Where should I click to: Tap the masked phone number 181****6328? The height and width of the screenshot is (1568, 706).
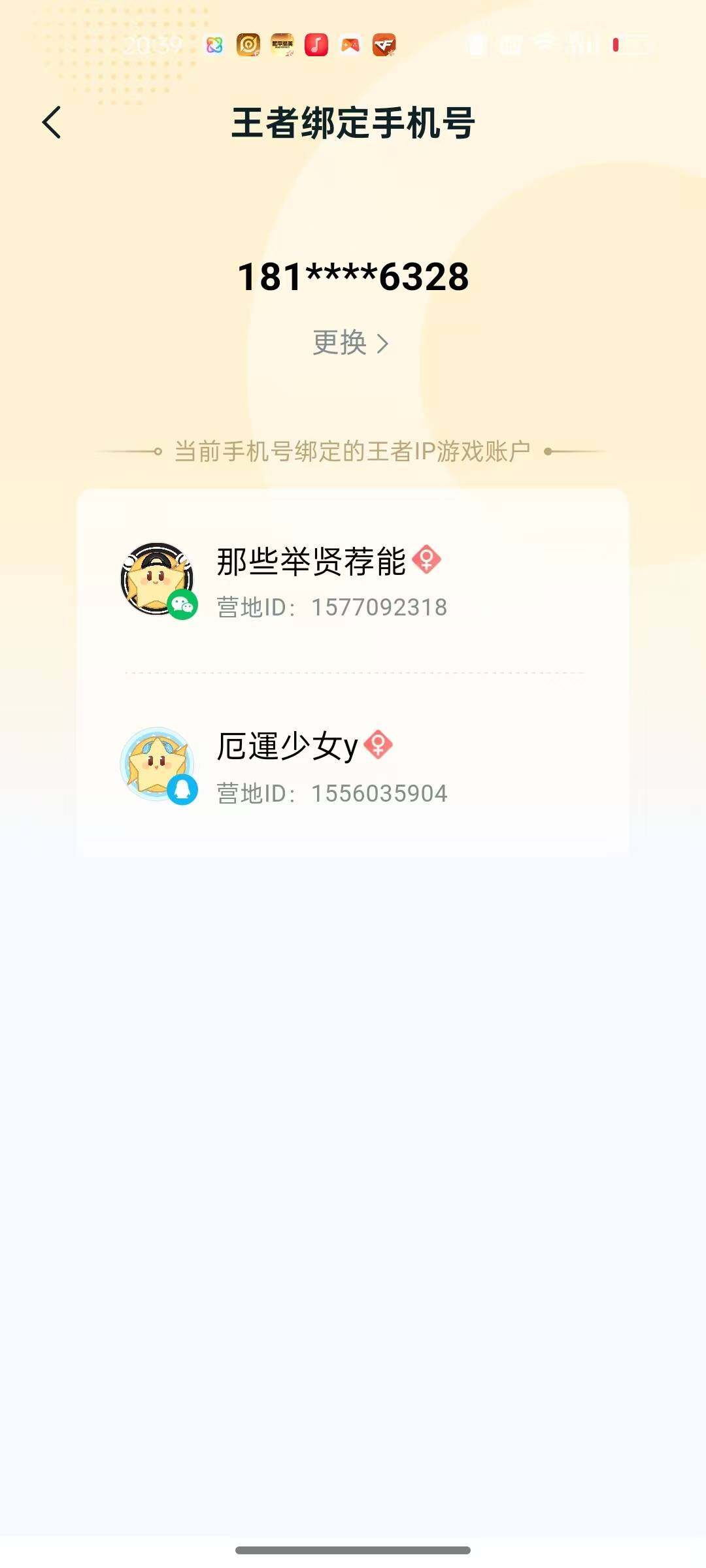[353, 278]
